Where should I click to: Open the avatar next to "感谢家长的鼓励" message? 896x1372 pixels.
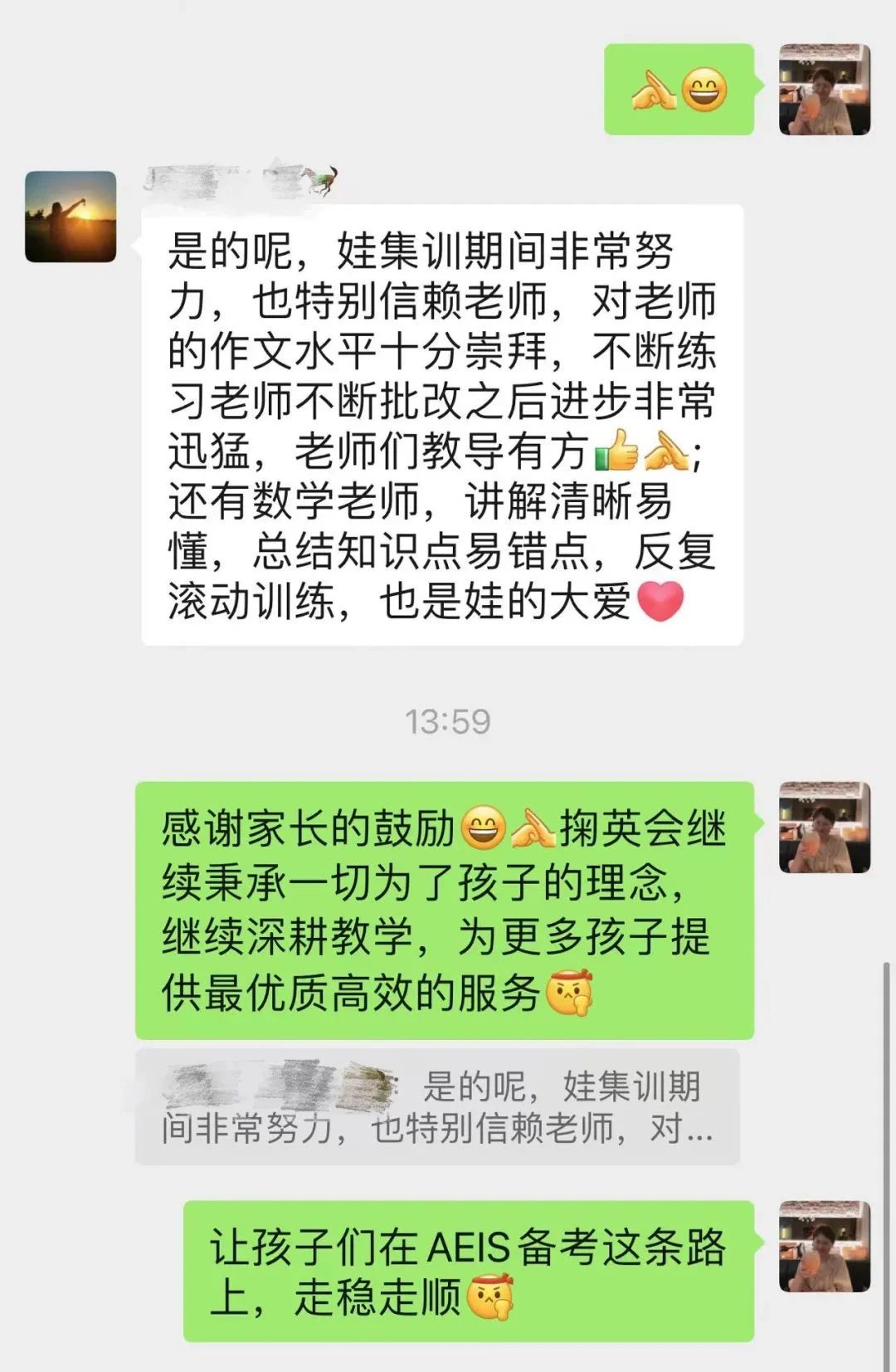pos(825,828)
